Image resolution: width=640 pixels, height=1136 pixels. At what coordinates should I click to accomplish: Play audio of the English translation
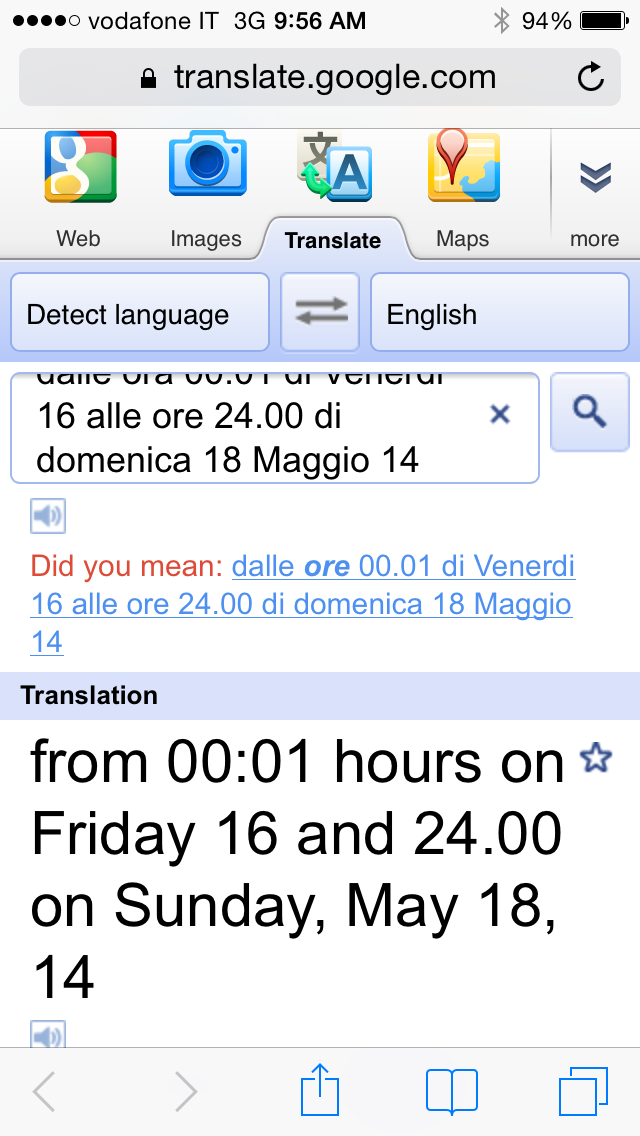coord(47,1035)
